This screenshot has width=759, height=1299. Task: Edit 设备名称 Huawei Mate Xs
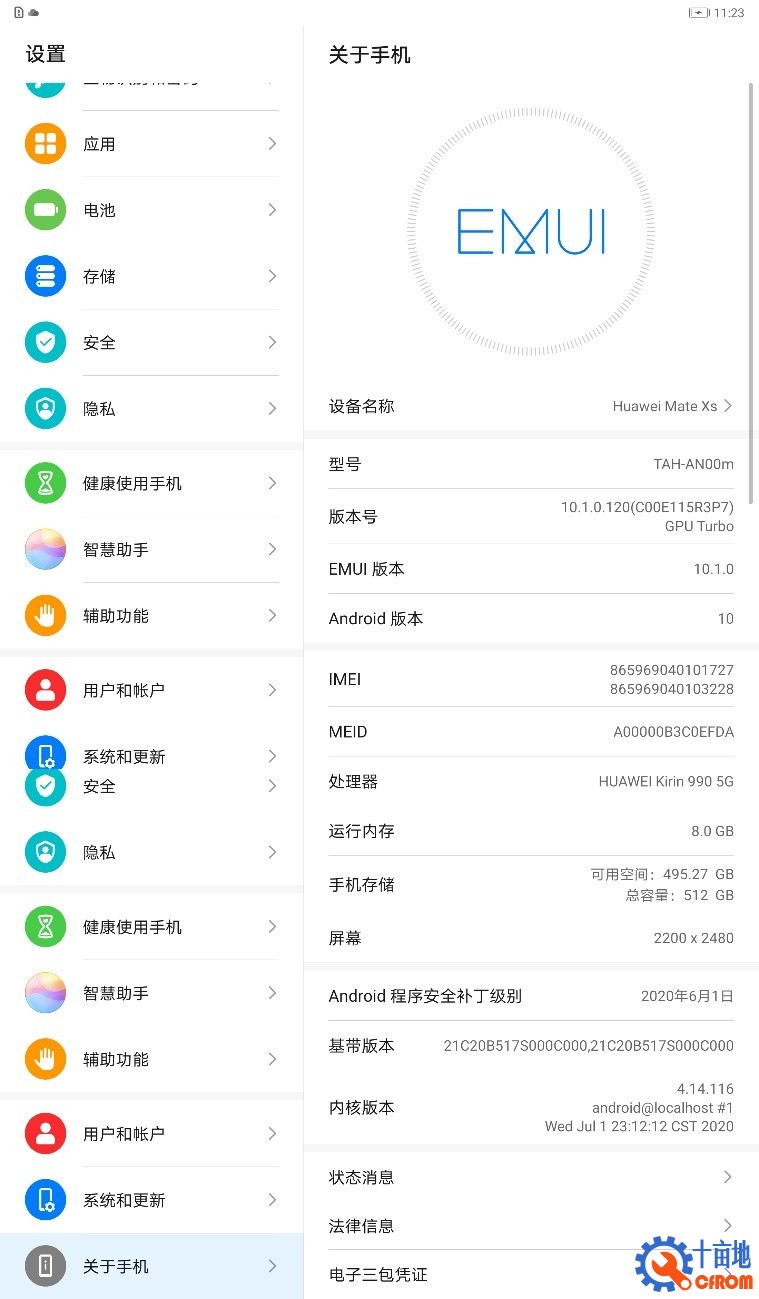click(x=530, y=406)
